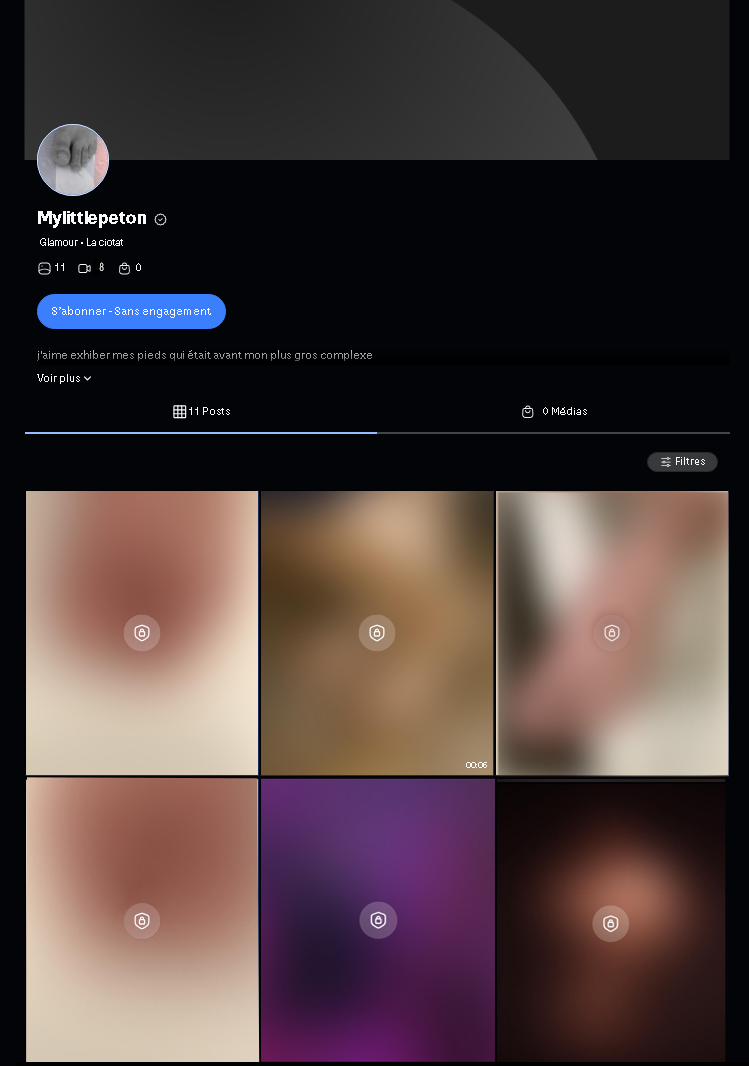This screenshot has width=749, height=1066.
Task: Open the locked dark reddish post tile
Action: coord(610,922)
